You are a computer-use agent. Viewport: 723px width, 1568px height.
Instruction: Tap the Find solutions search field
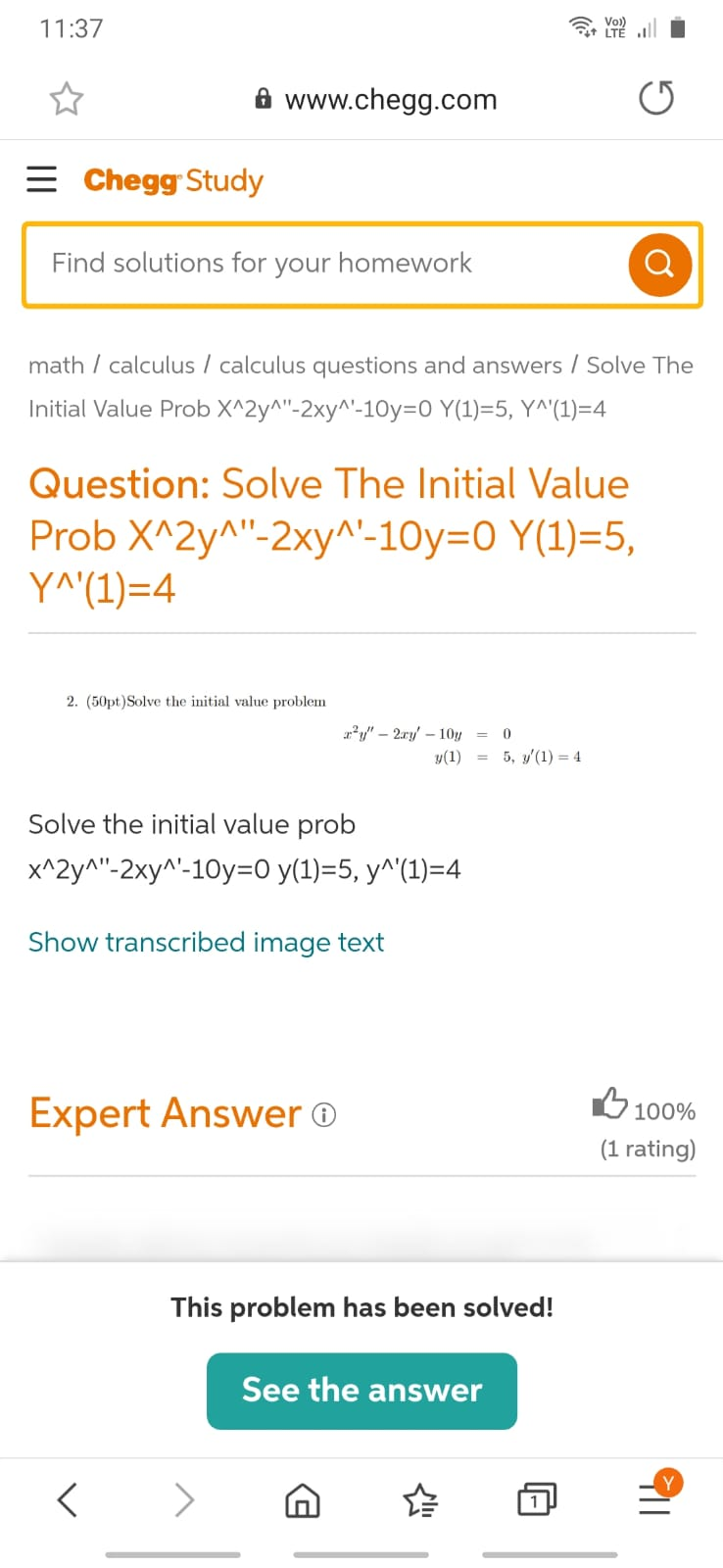323,264
